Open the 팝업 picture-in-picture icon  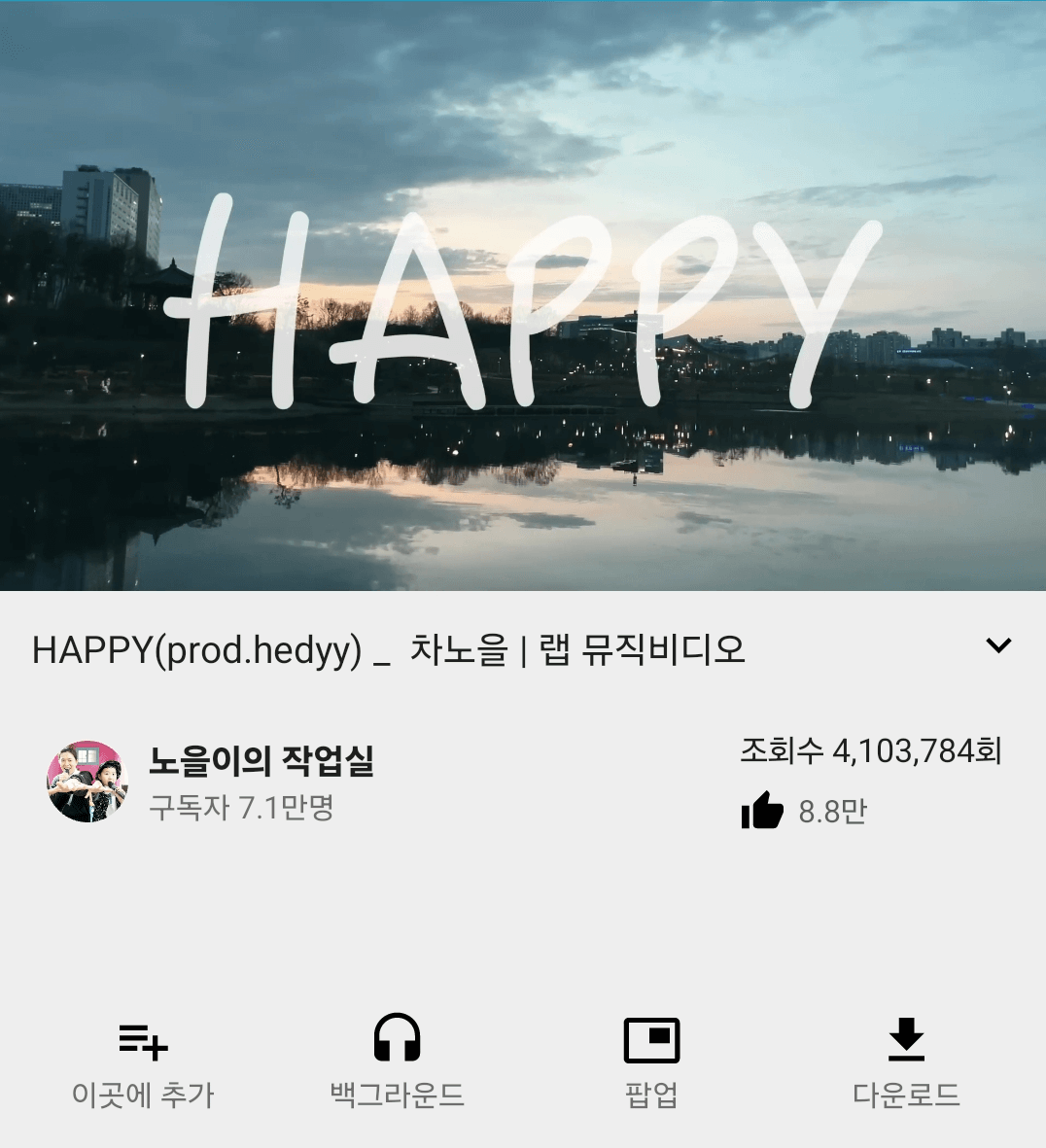(x=651, y=1039)
